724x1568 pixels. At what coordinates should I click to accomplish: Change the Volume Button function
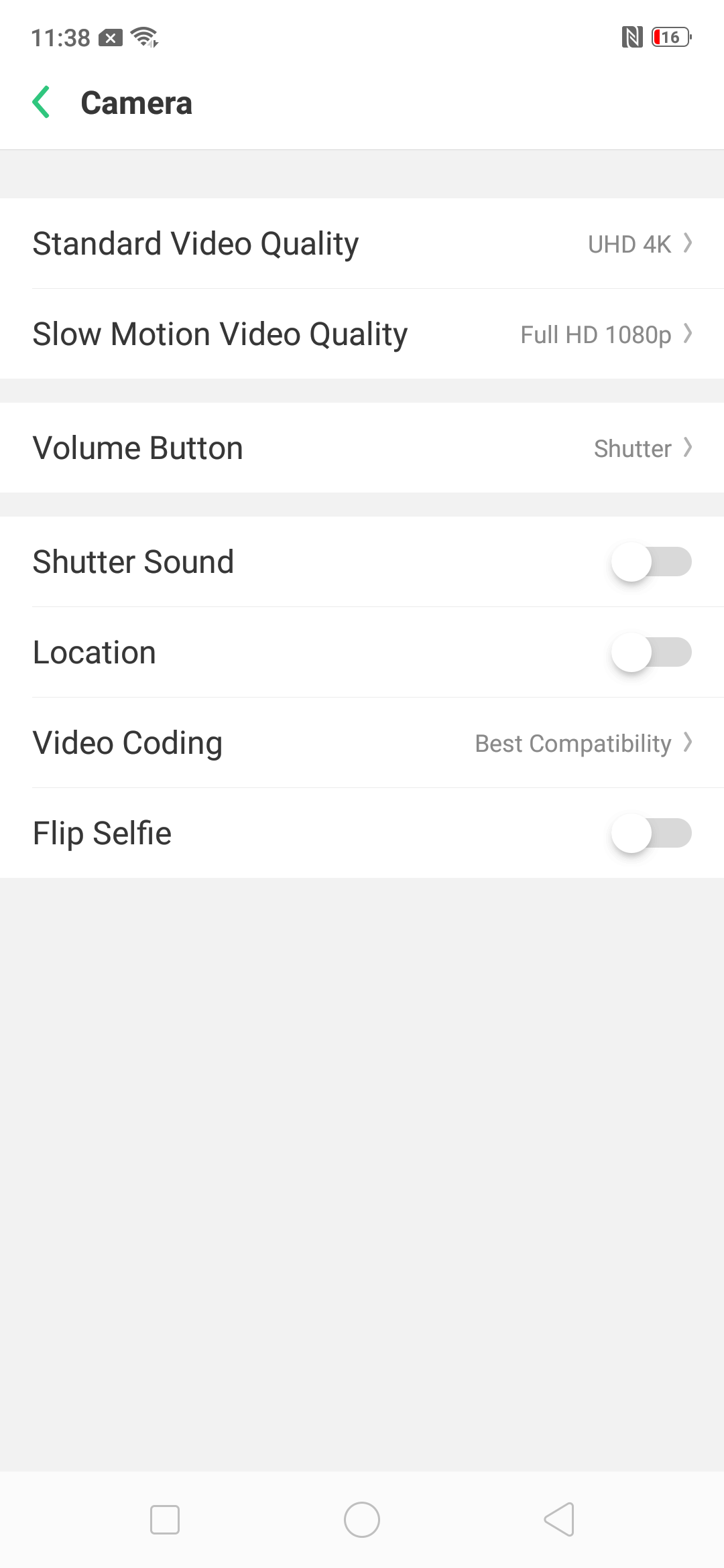pyautogui.click(x=362, y=448)
